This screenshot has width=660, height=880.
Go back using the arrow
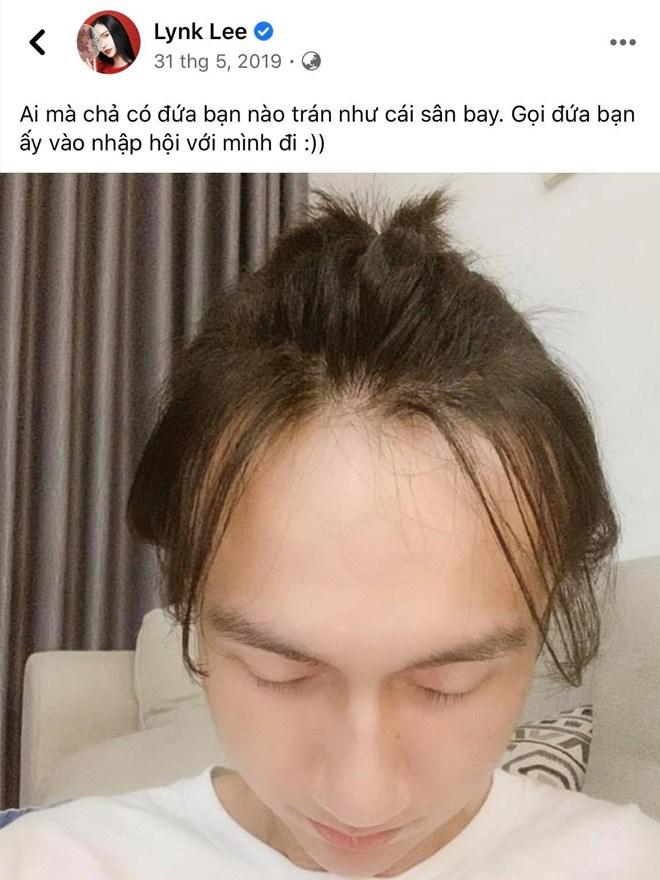point(37,42)
